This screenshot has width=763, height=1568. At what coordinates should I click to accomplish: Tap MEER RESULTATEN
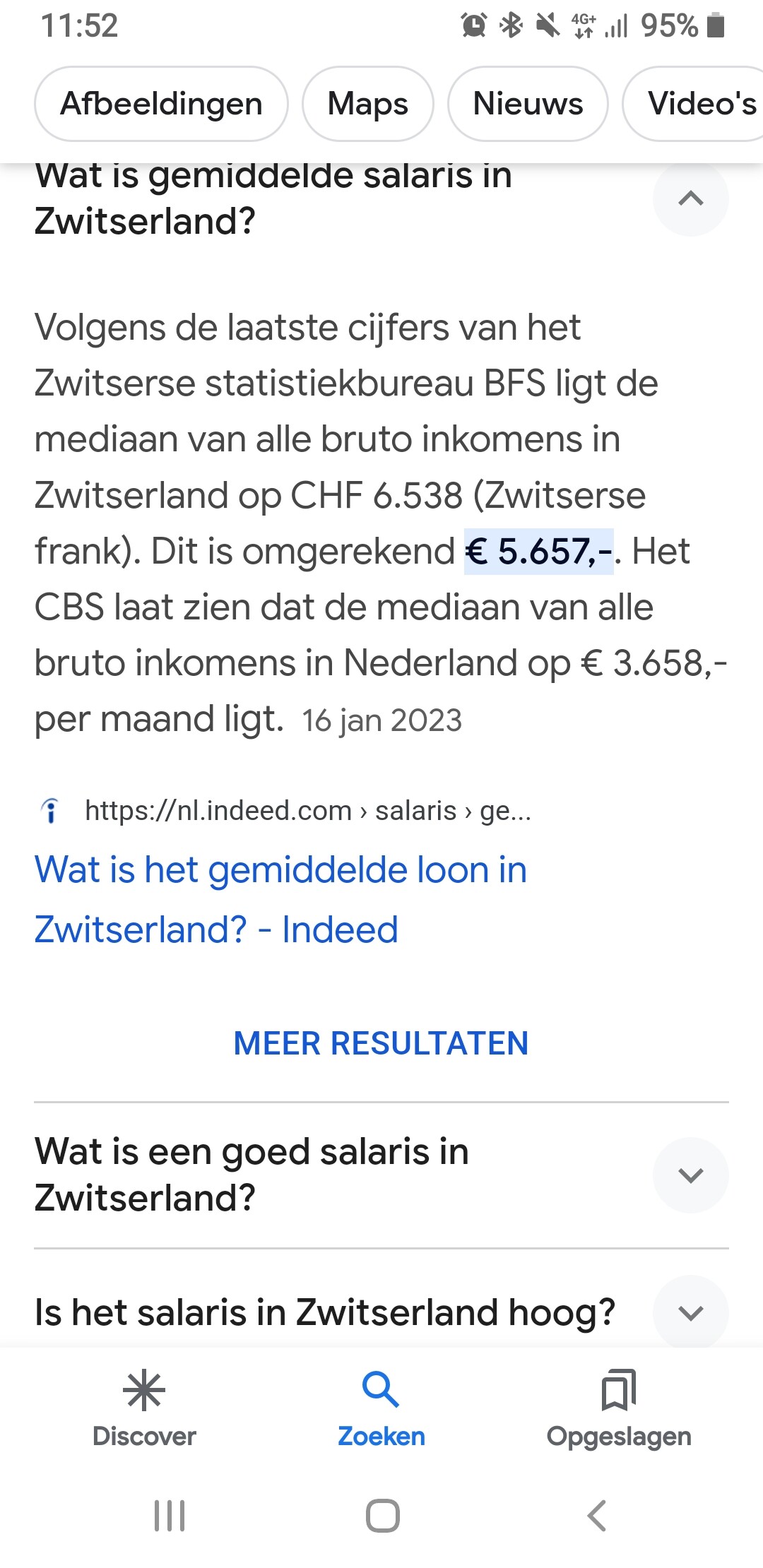point(381,1043)
